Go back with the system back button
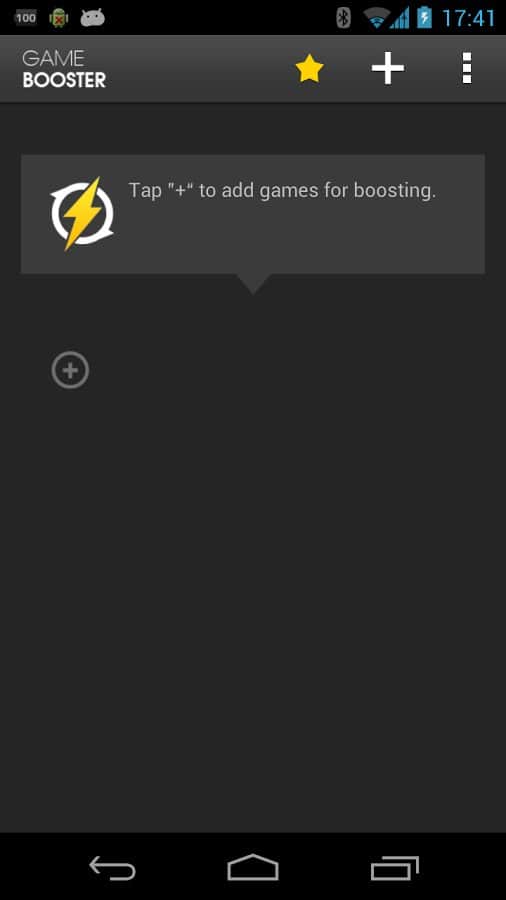506x900 pixels. [112, 868]
